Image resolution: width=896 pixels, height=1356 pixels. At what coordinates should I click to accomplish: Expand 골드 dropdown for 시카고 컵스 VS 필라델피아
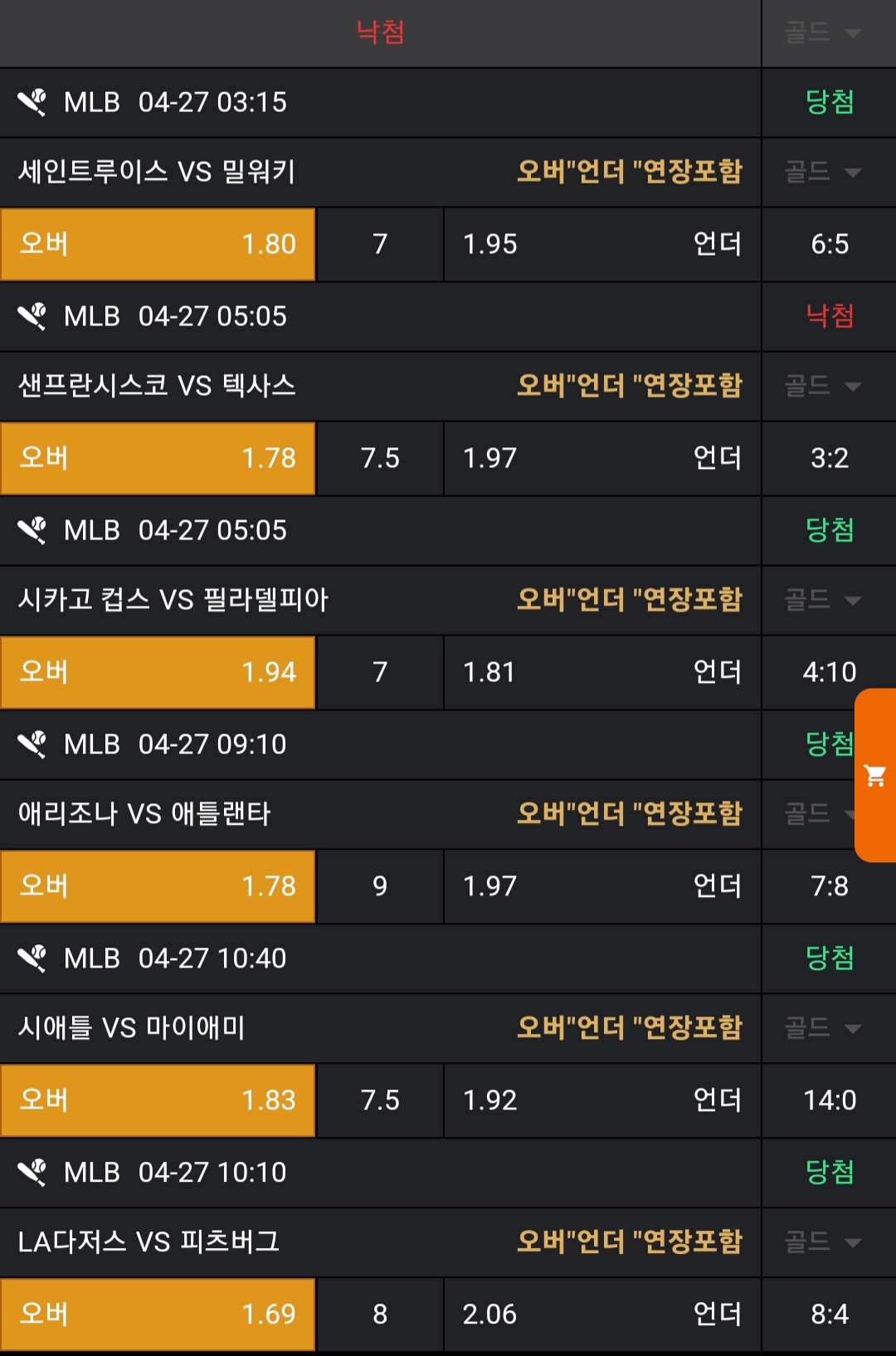coord(824,600)
